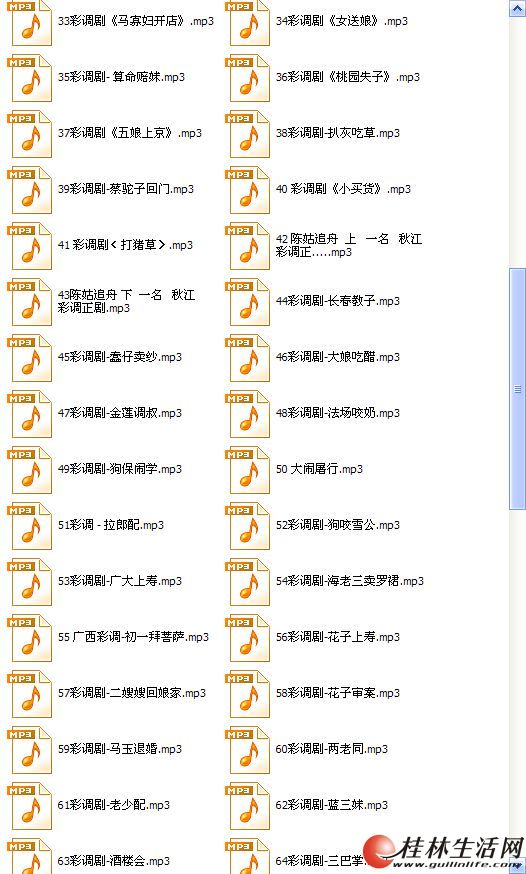Select 37彩调剧《五娘上京》.mp3
The image size is (526, 874).
click(130, 133)
